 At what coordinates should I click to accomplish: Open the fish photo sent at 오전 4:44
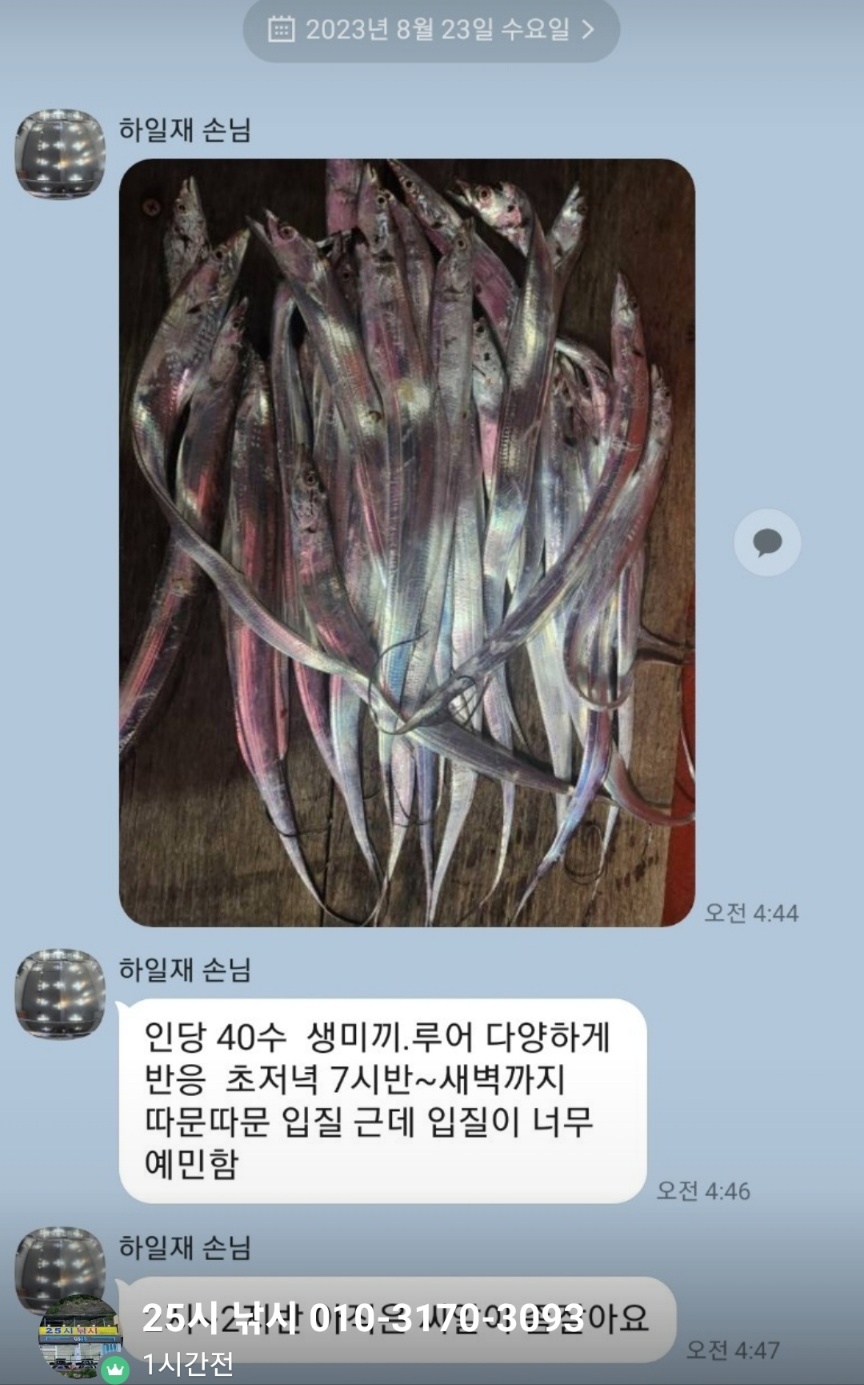click(x=406, y=542)
